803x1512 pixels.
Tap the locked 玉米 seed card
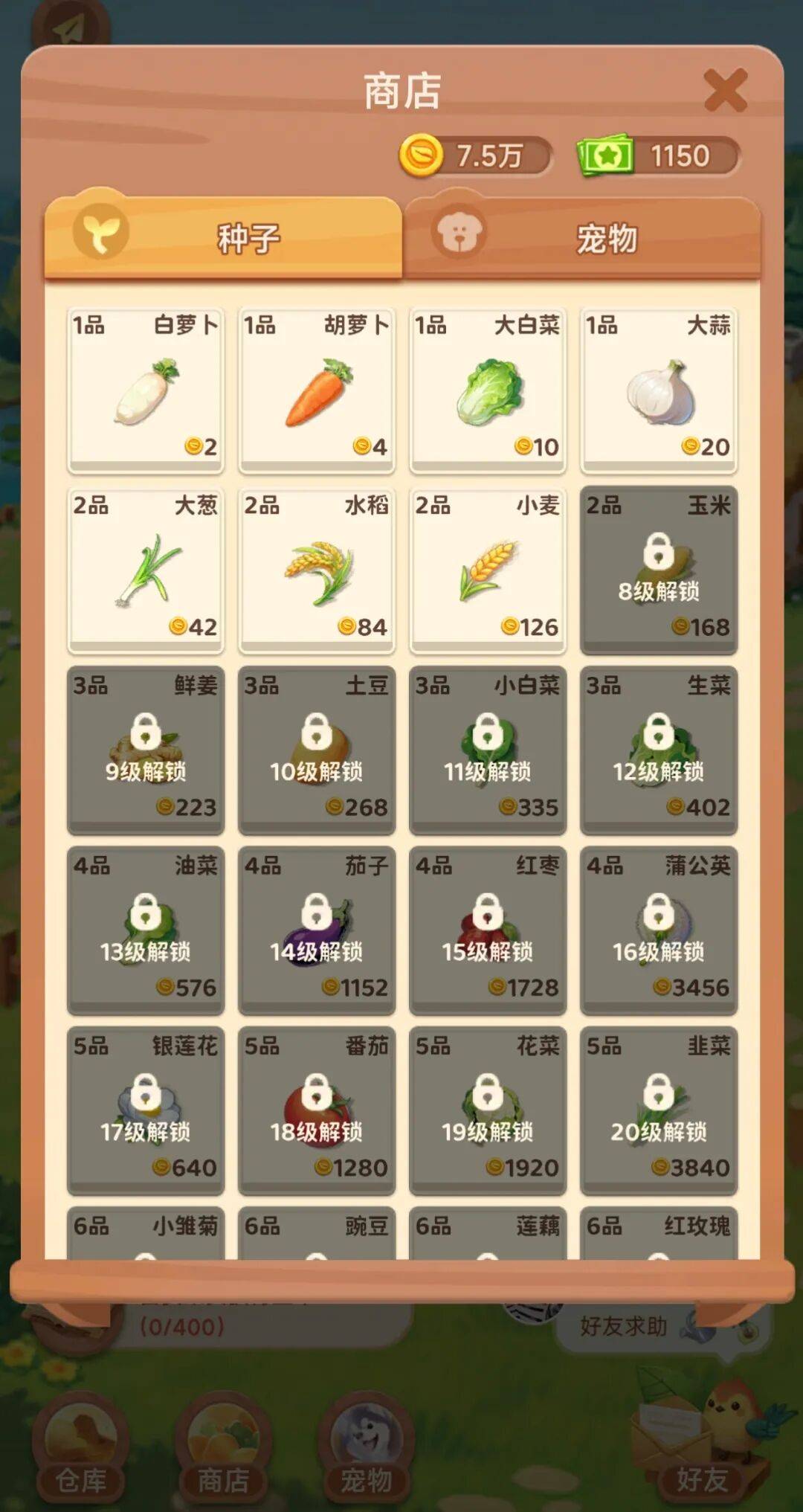(659, 571)
